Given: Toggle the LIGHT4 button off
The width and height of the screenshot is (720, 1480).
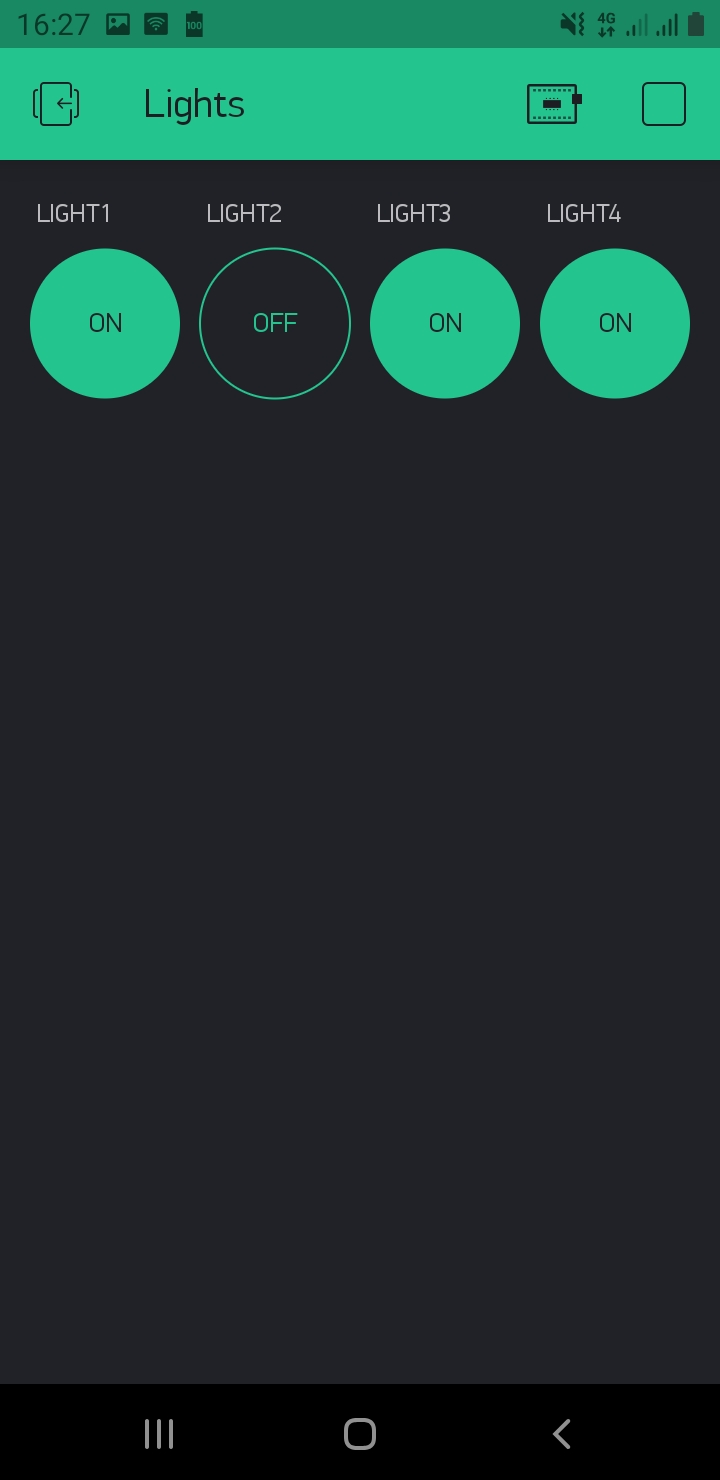Looking at the screenshot, I should 615,323.
